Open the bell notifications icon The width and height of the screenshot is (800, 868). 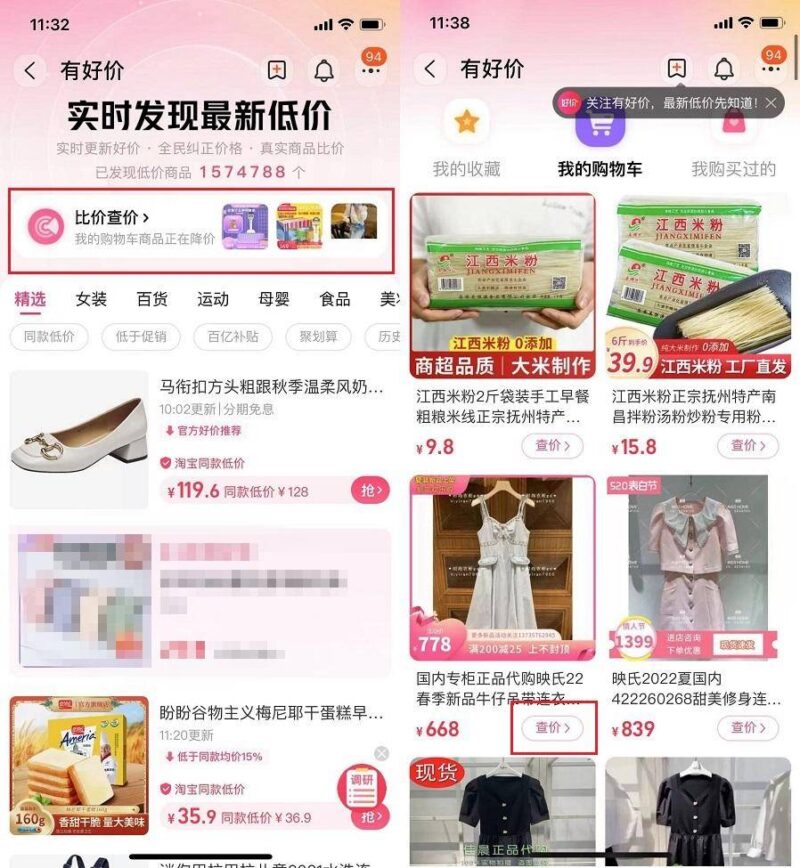[x=323, y=70]
